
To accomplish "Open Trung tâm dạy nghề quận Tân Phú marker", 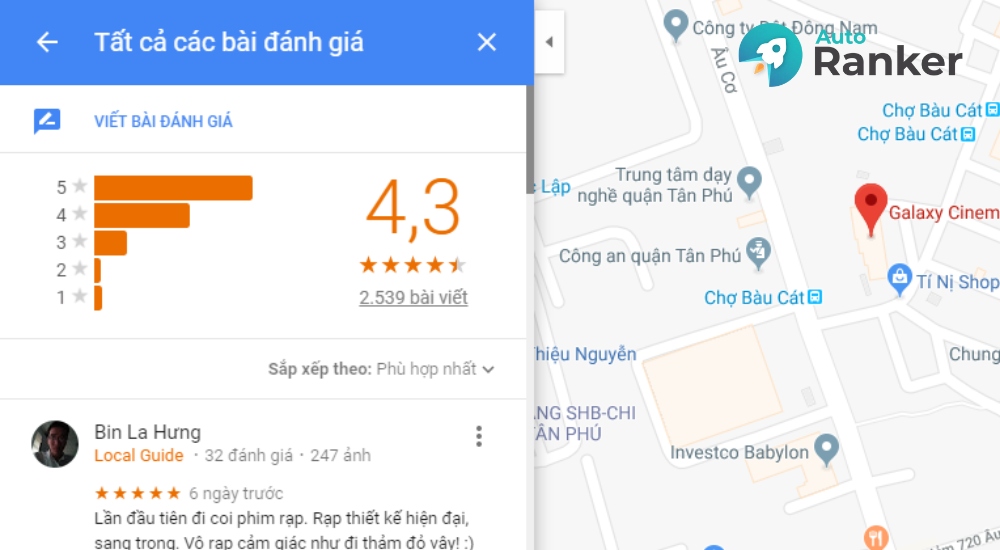I will point(749,180).
